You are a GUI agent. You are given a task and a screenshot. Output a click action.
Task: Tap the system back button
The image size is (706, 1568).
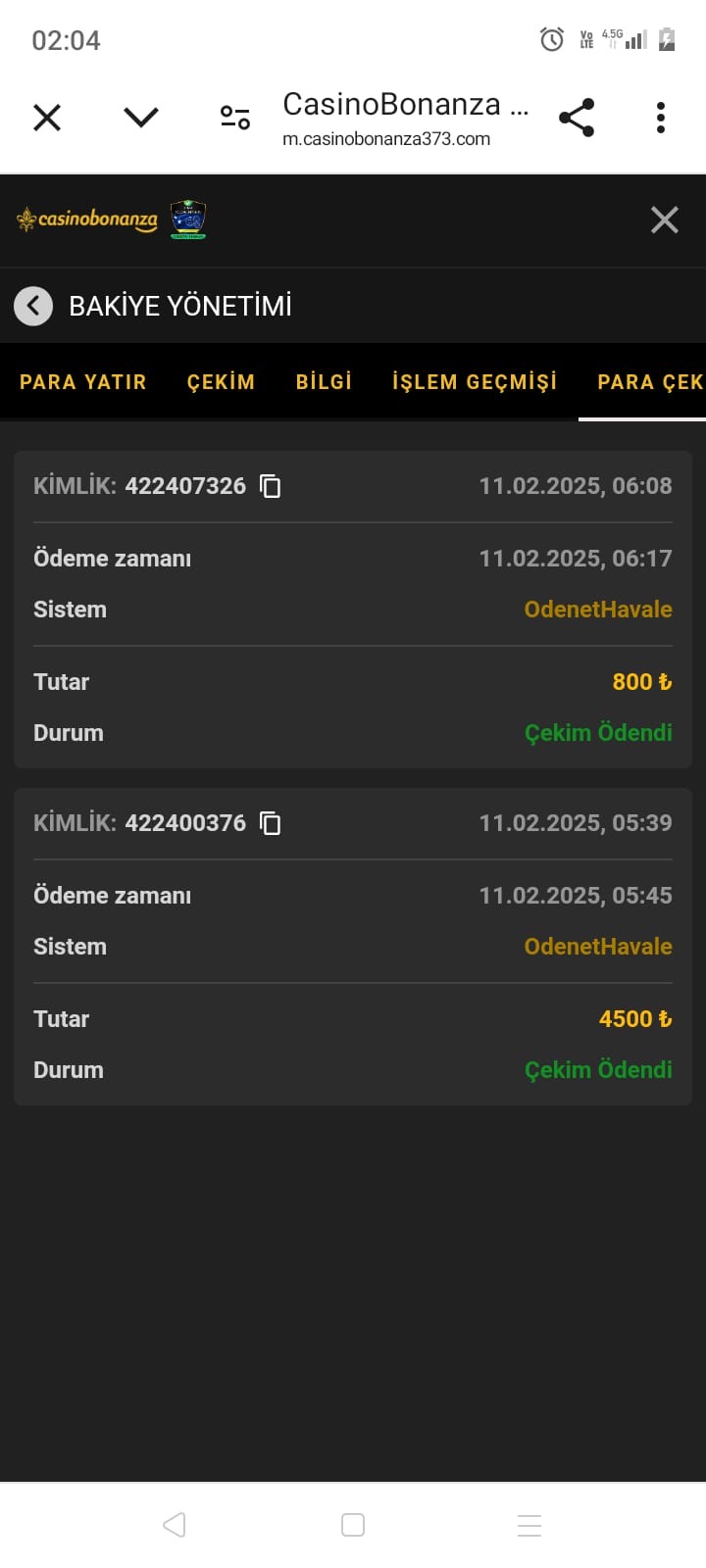click(x=175, y=1525)
